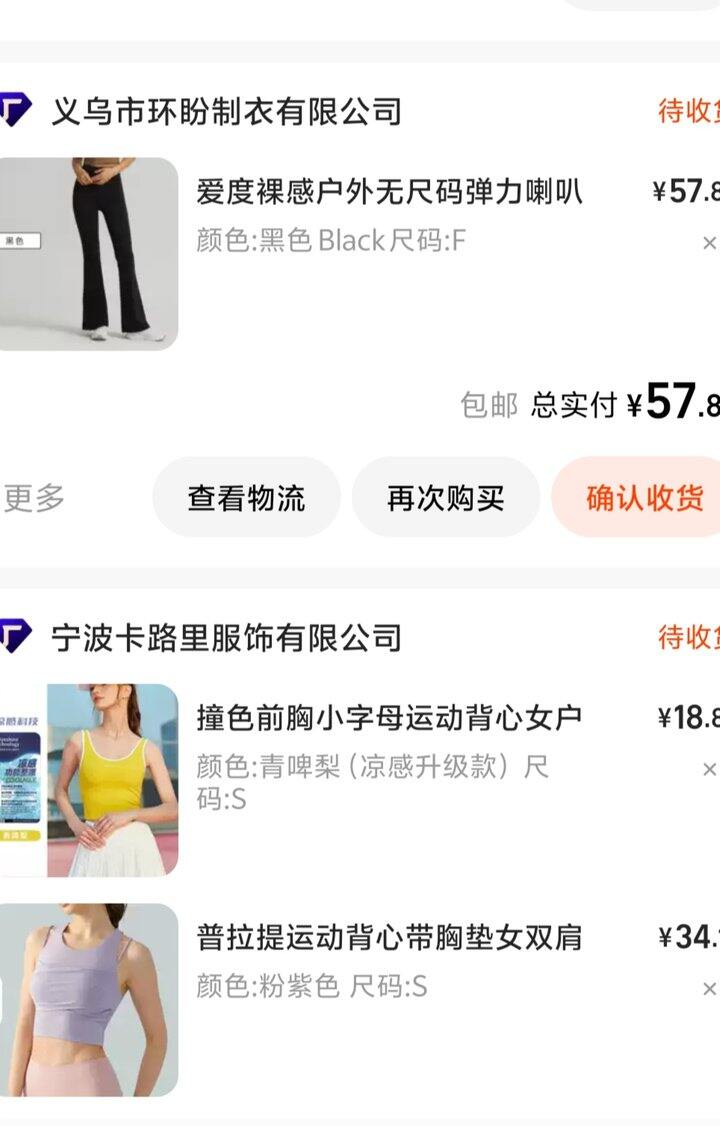Buy again with 再次购买
The image size is (720, 1126).
[x=445, y=498]
